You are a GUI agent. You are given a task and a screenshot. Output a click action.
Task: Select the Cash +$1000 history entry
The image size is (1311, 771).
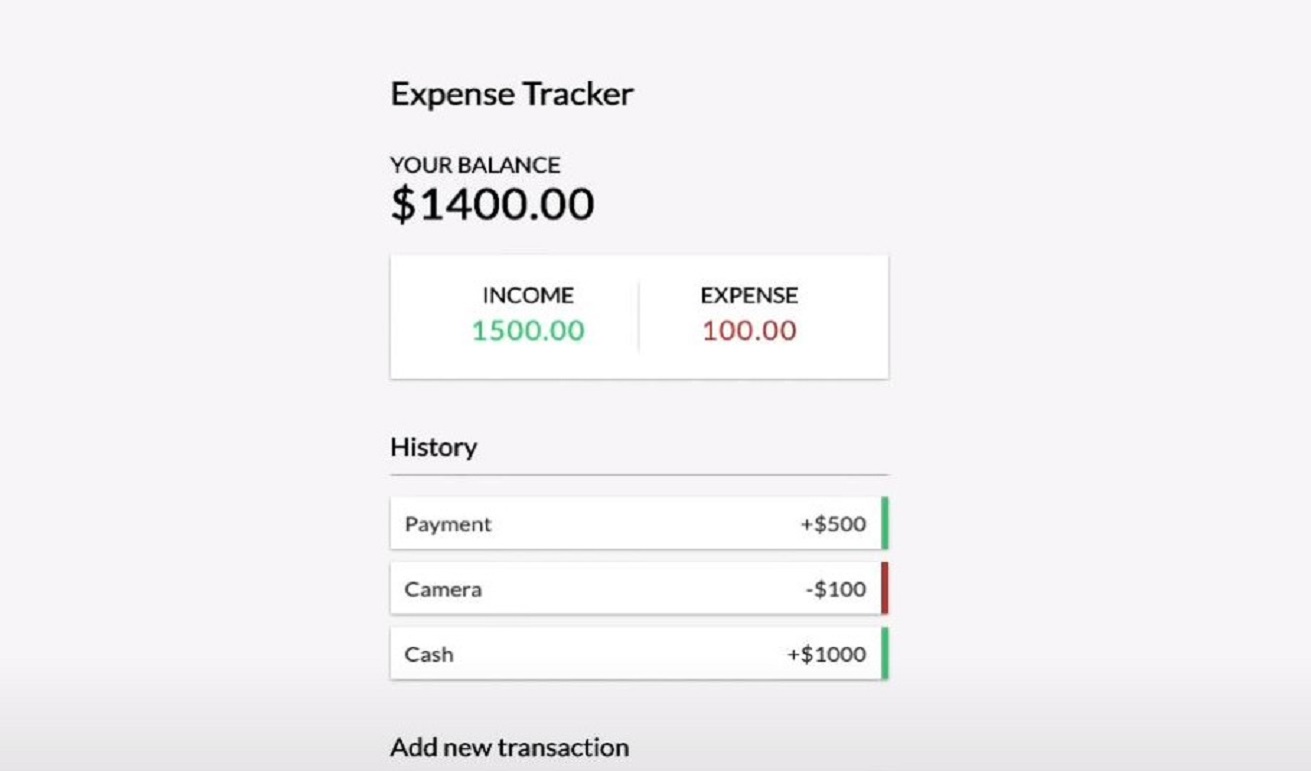click(x=637, y=654)
